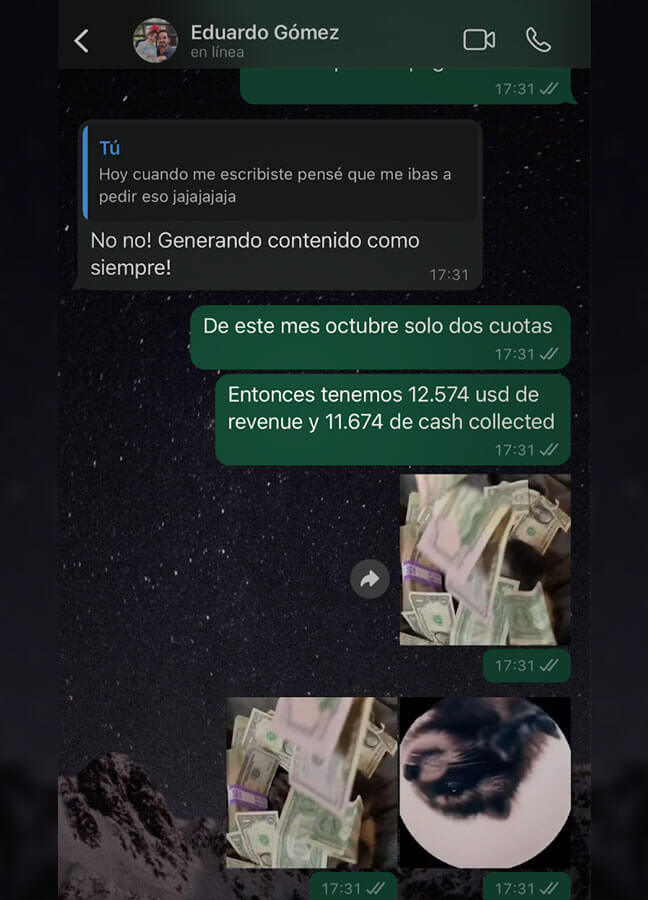Viewport: 648px width, 900px height.
Task: Open the money image with the forward arrow
Action: click(x=485, y=560)
